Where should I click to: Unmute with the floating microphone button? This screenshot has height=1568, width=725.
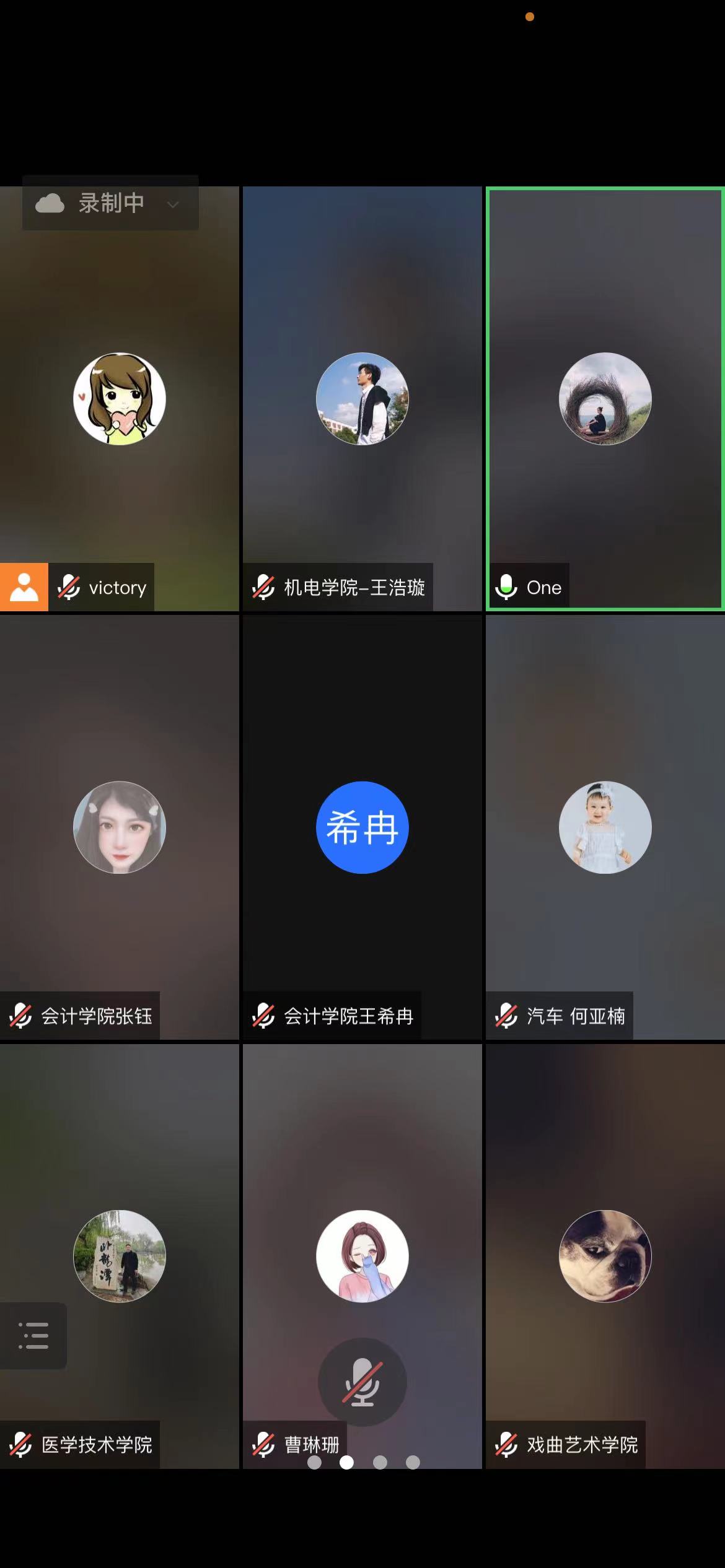pyautogui.click(x=362, y=1382)
